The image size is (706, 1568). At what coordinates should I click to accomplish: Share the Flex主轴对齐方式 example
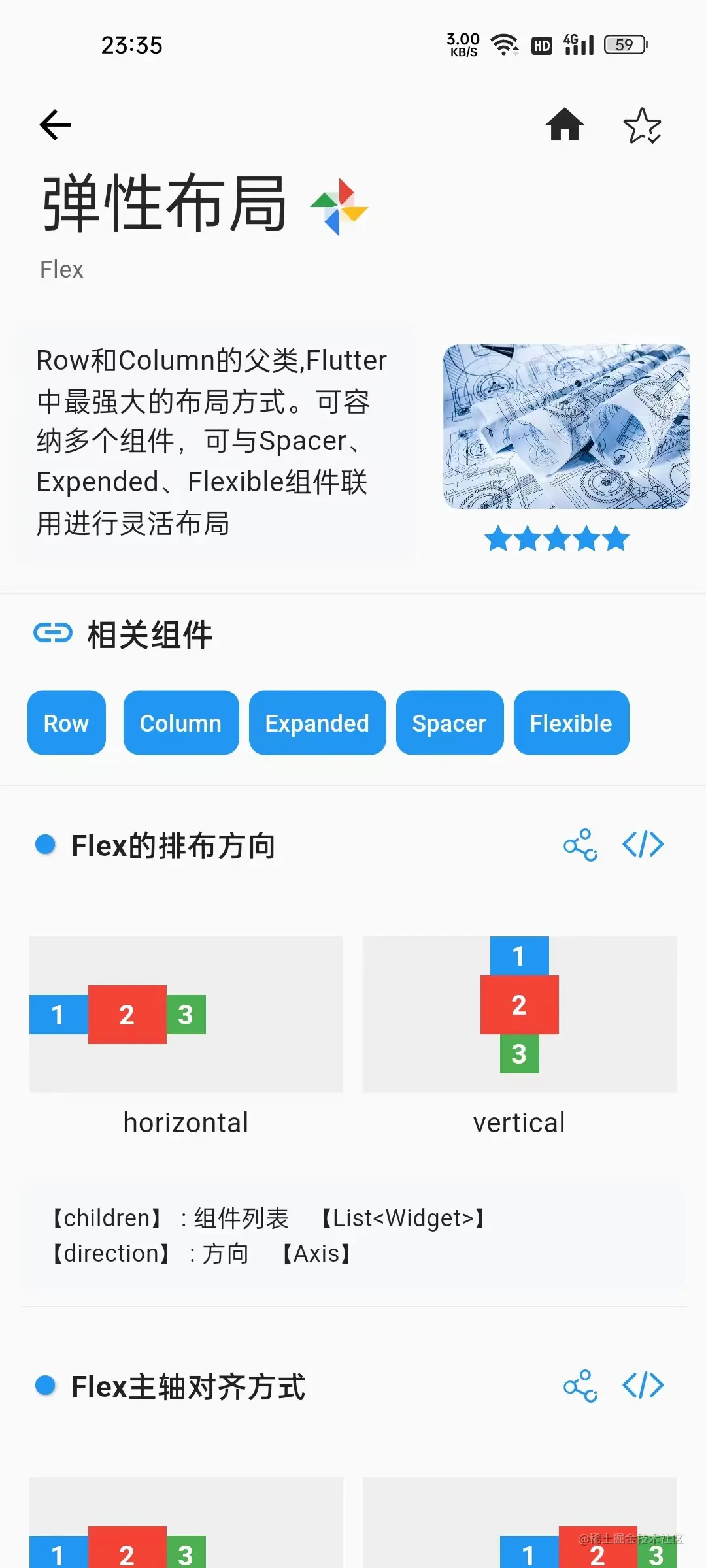(580, 1386)
